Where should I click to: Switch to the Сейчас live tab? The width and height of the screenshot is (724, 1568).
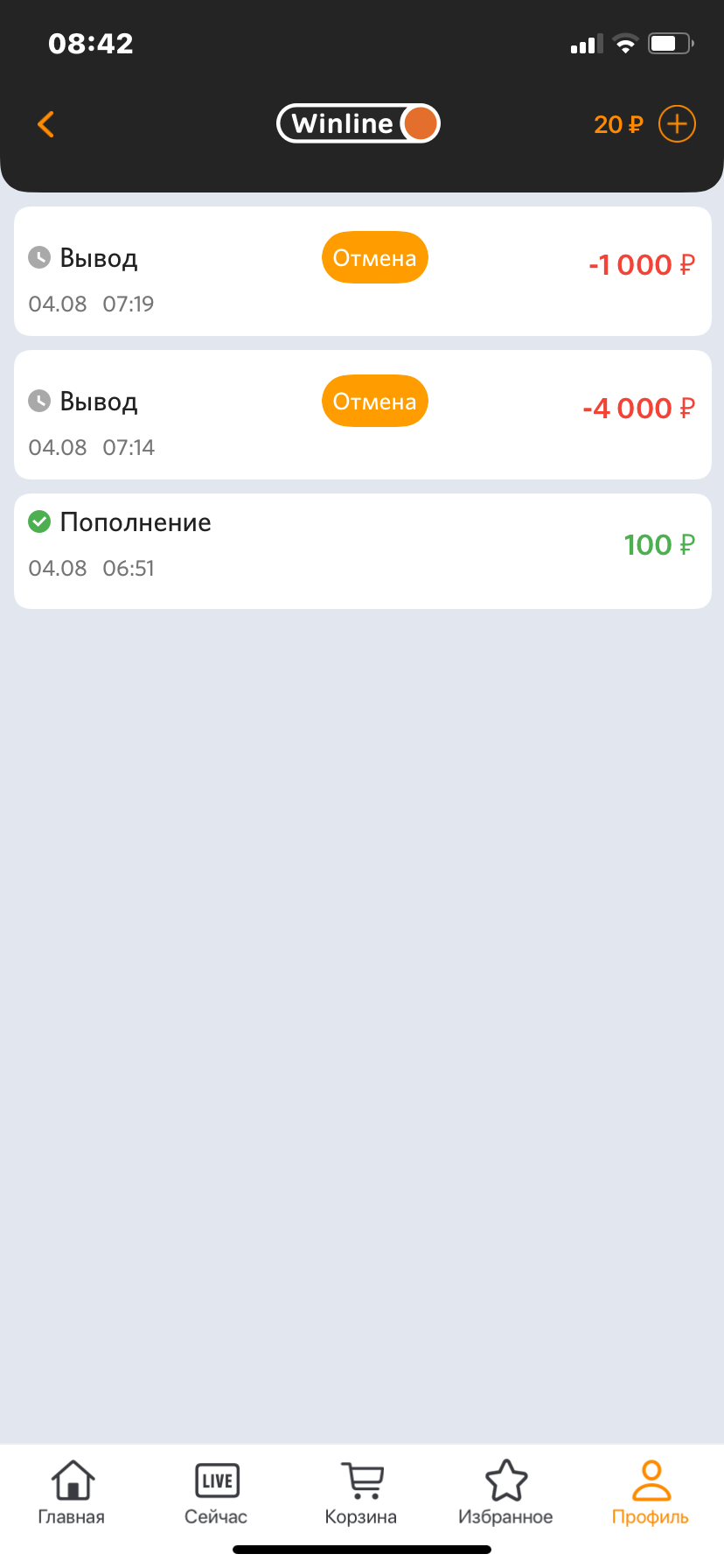tap(216, 1493)
